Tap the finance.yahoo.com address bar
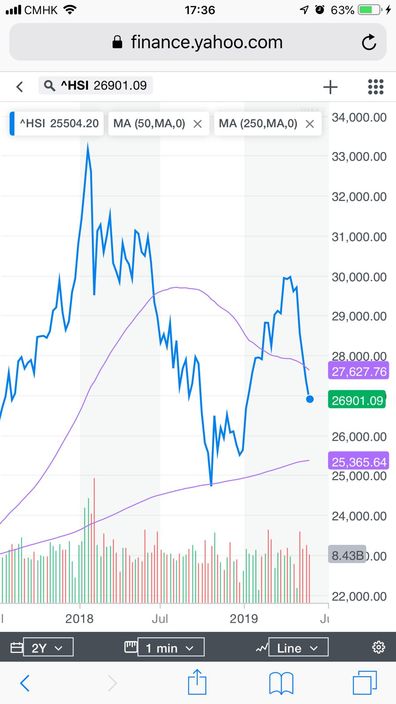 coord(198,42)
